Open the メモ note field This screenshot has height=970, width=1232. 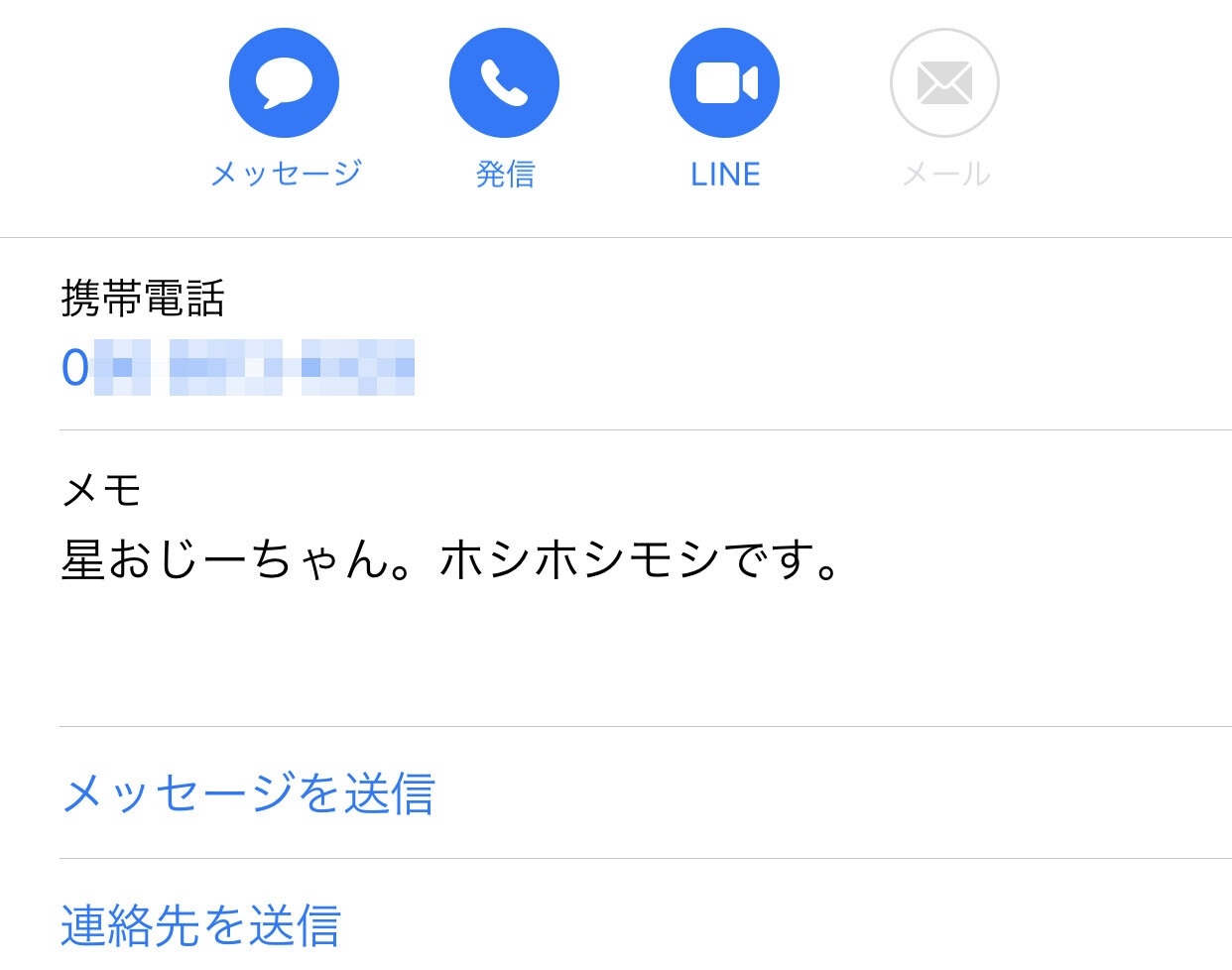[646, 578]
